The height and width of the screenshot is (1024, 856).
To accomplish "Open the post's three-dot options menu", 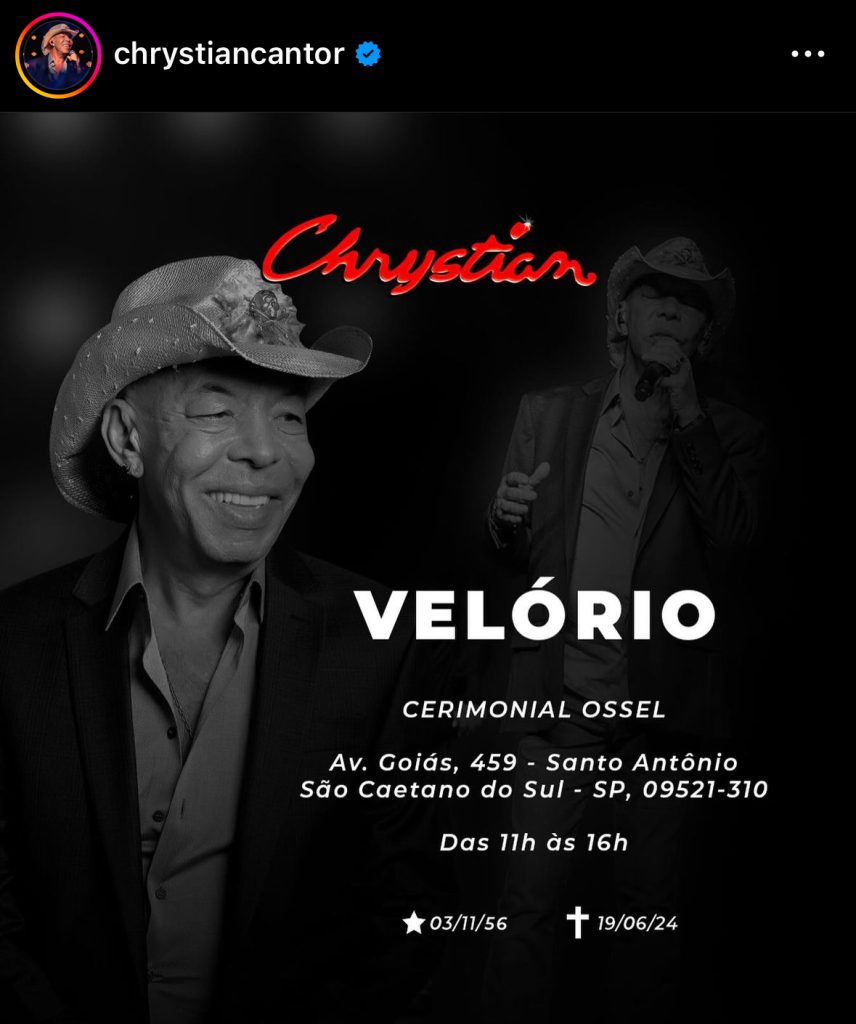I will coord(807,55).
